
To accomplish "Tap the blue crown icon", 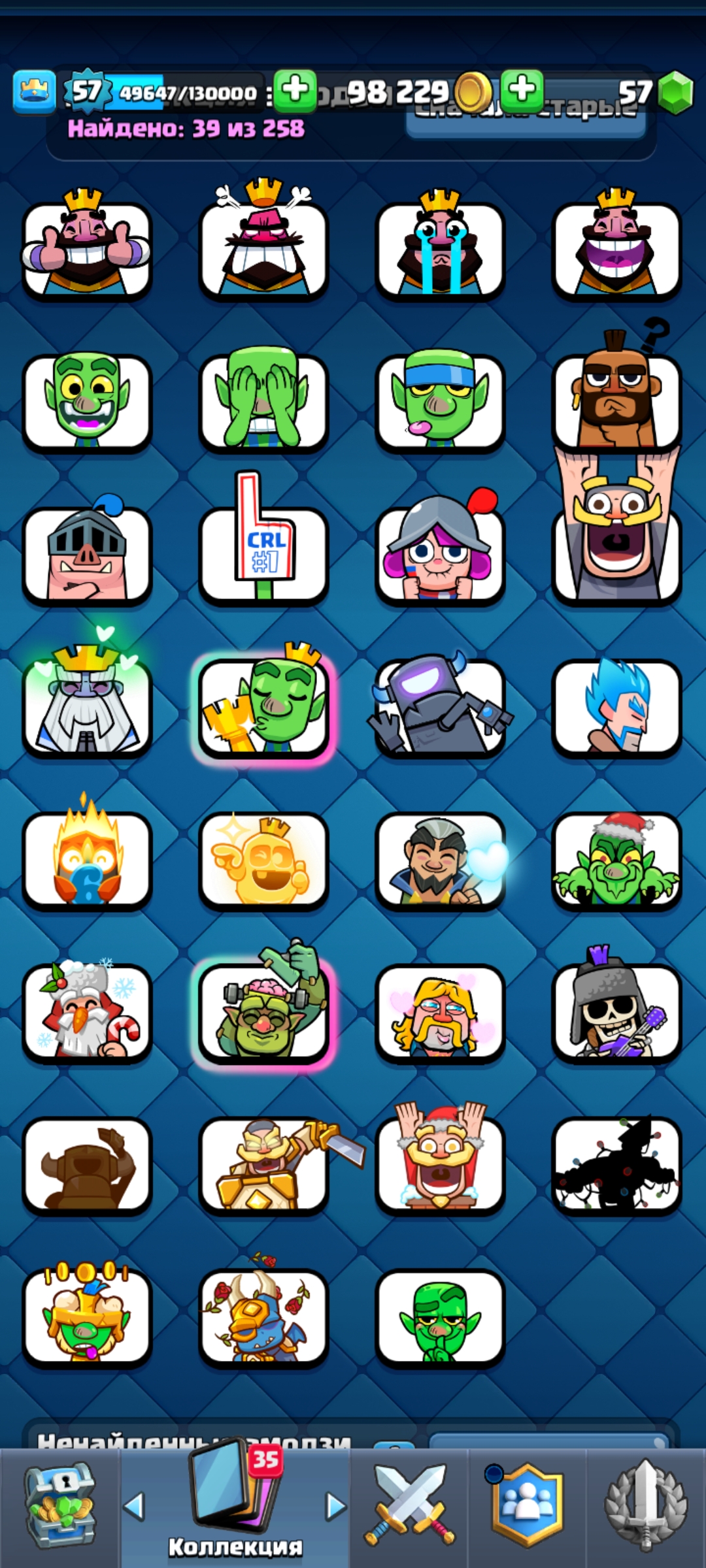I will tap(34, 91).
